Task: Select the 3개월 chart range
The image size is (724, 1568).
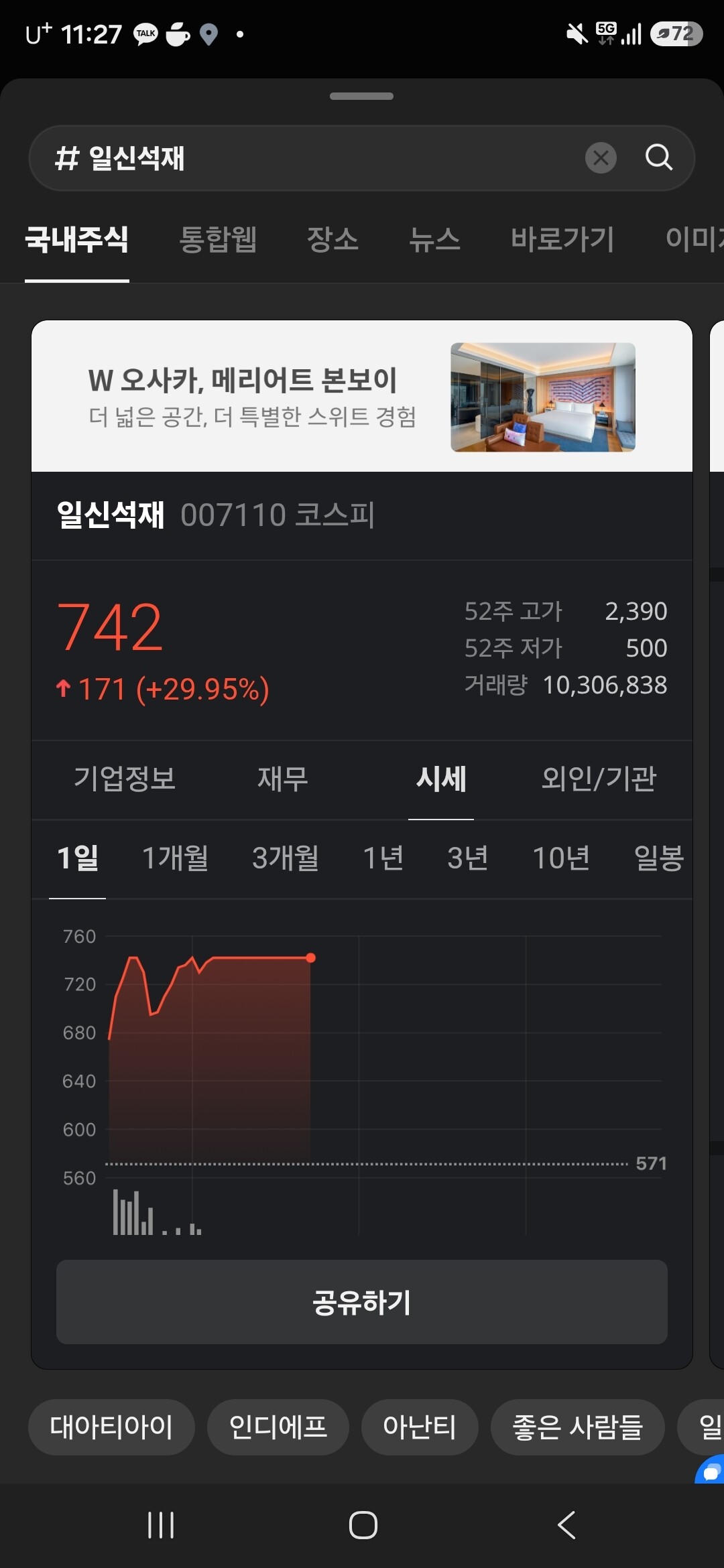Action: click(286, 858)
